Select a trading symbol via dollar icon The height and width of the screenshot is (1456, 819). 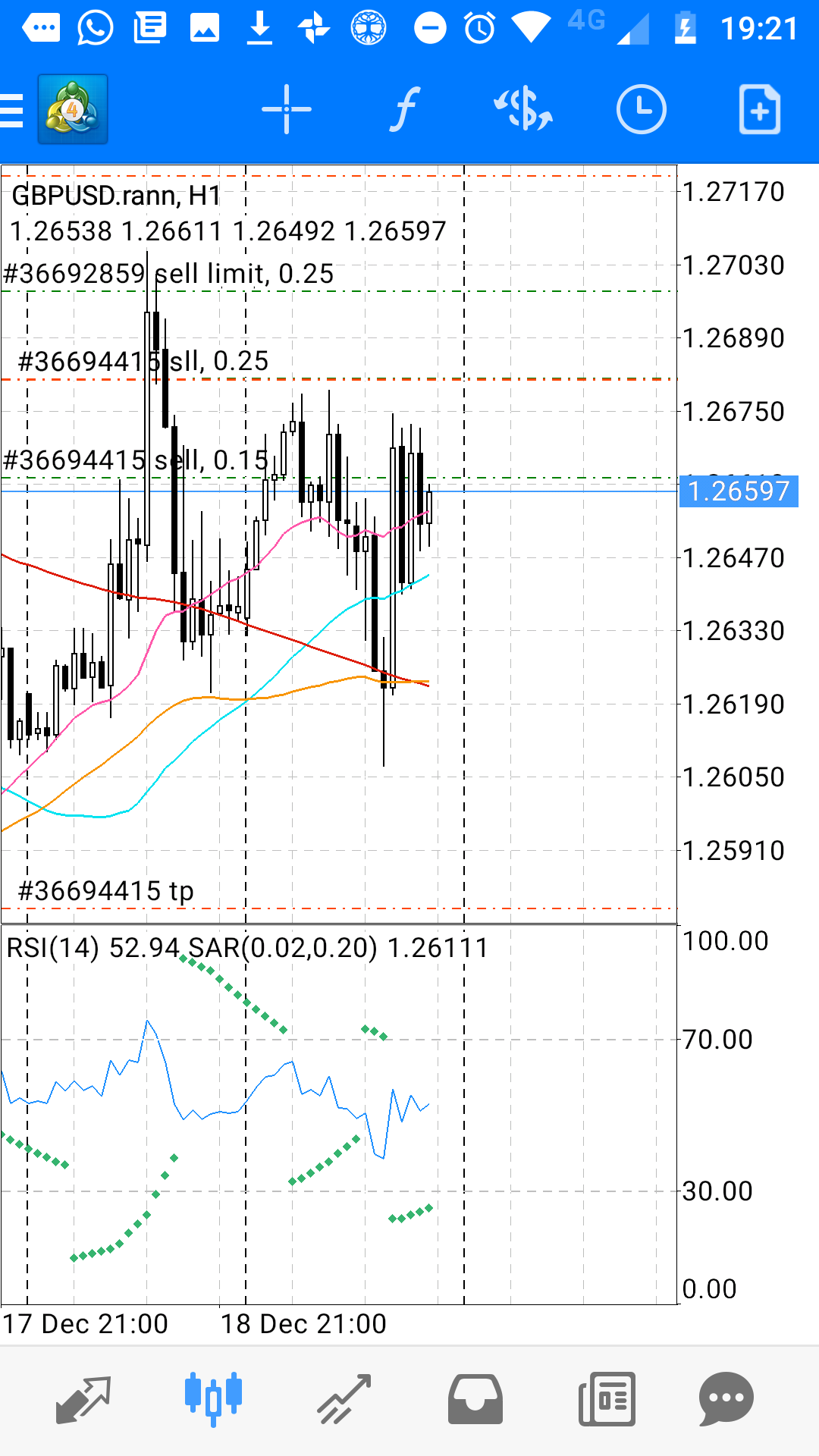point(523,110)
